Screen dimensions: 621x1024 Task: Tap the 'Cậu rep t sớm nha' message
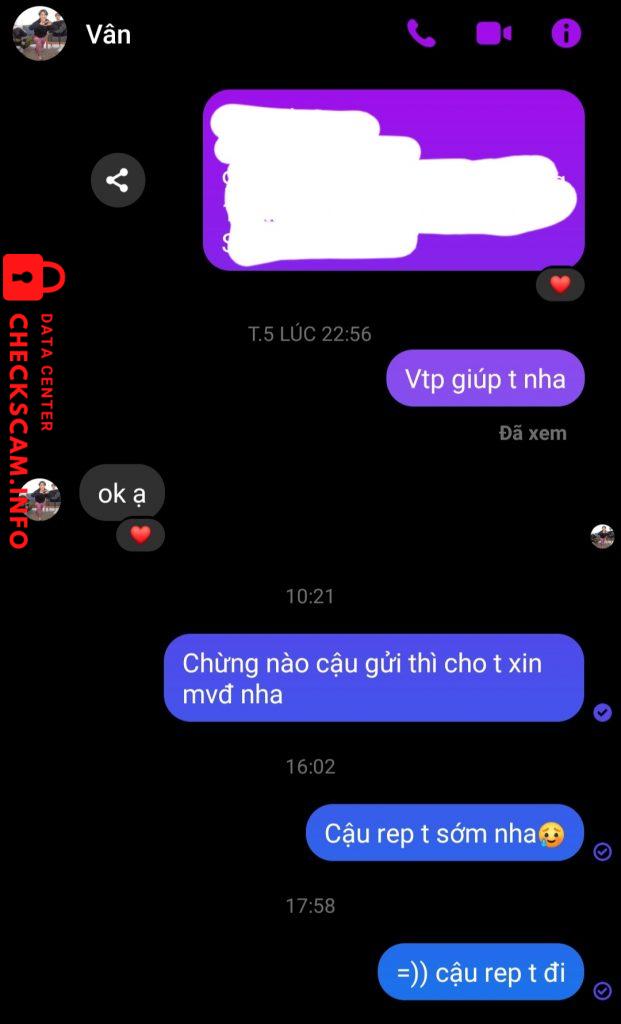point(444,832)
